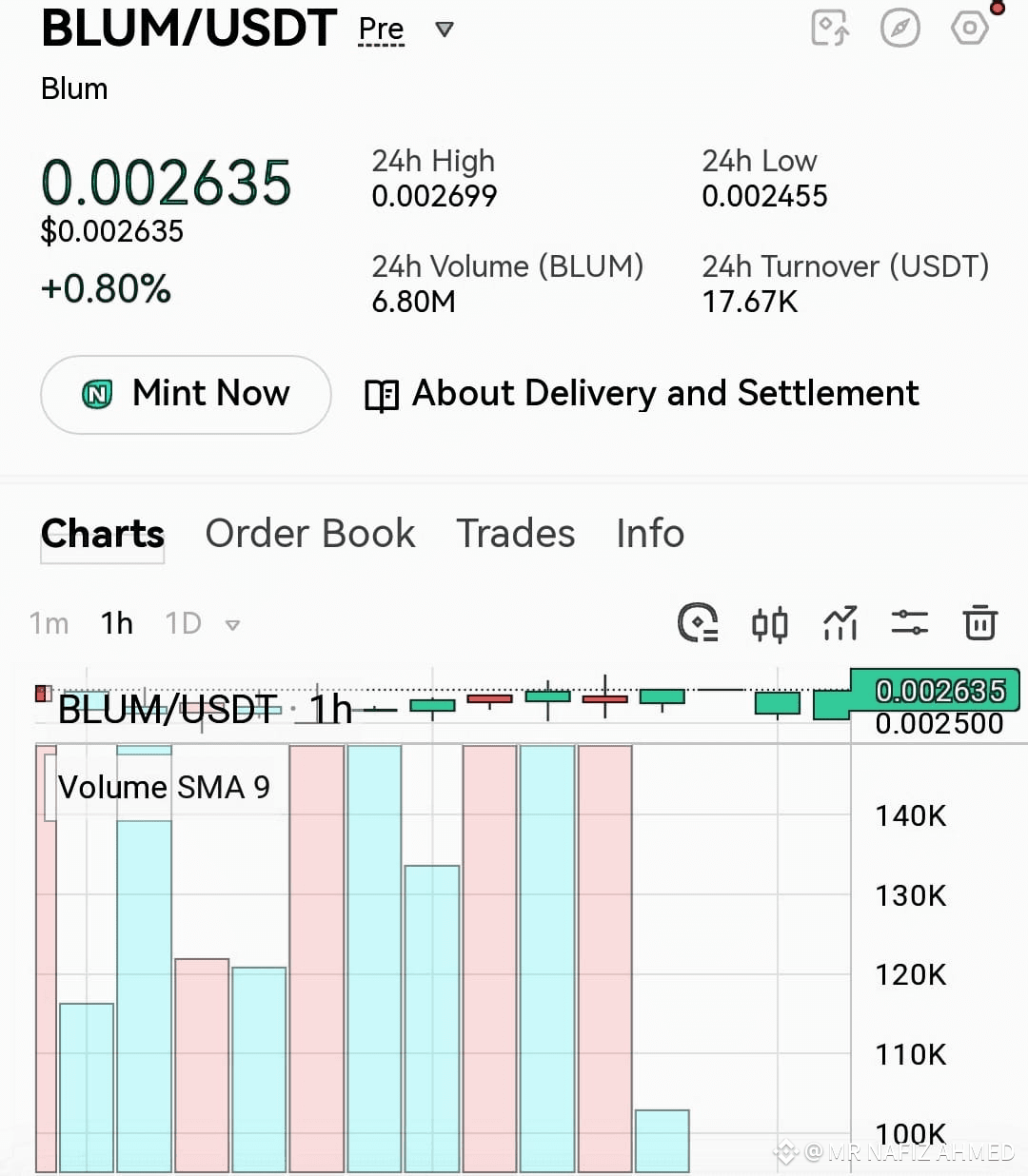Switch to the Order Book tab
The image size is (1028, 1176).
click(x=310, y=534)
